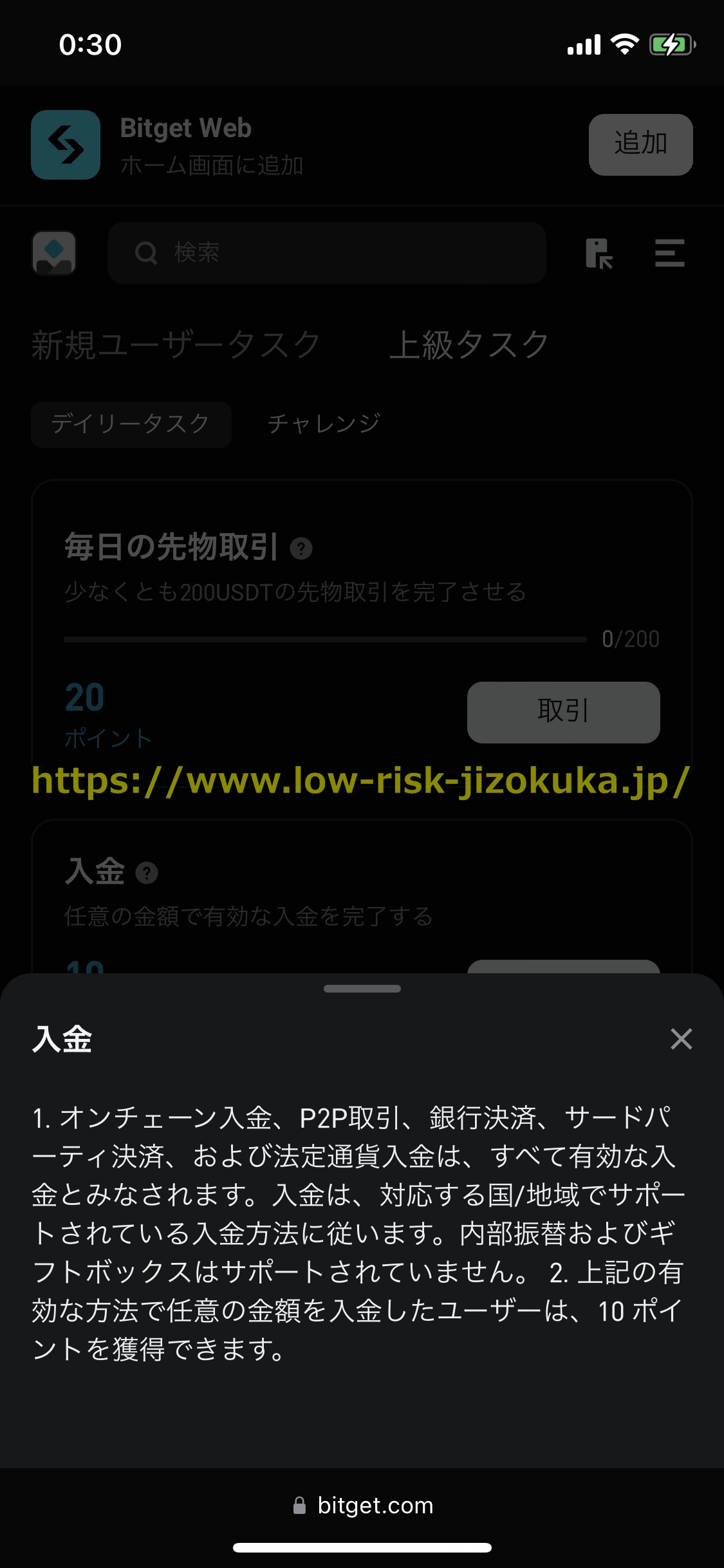This screenshot has width=724, height=1568.
Task: Open the task list icon at the top right
Action: point(669,253)
